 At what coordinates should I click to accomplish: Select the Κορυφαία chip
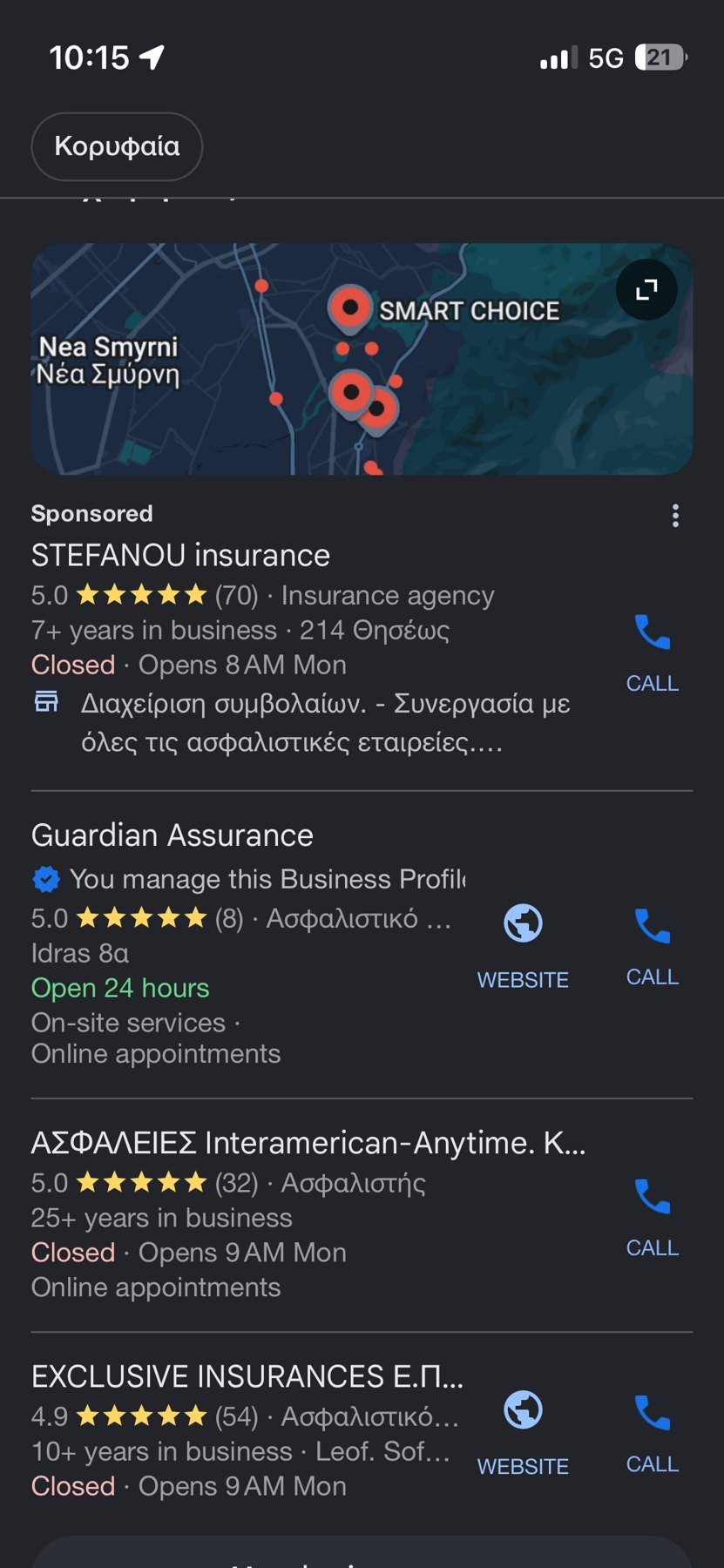pos(117,146)
